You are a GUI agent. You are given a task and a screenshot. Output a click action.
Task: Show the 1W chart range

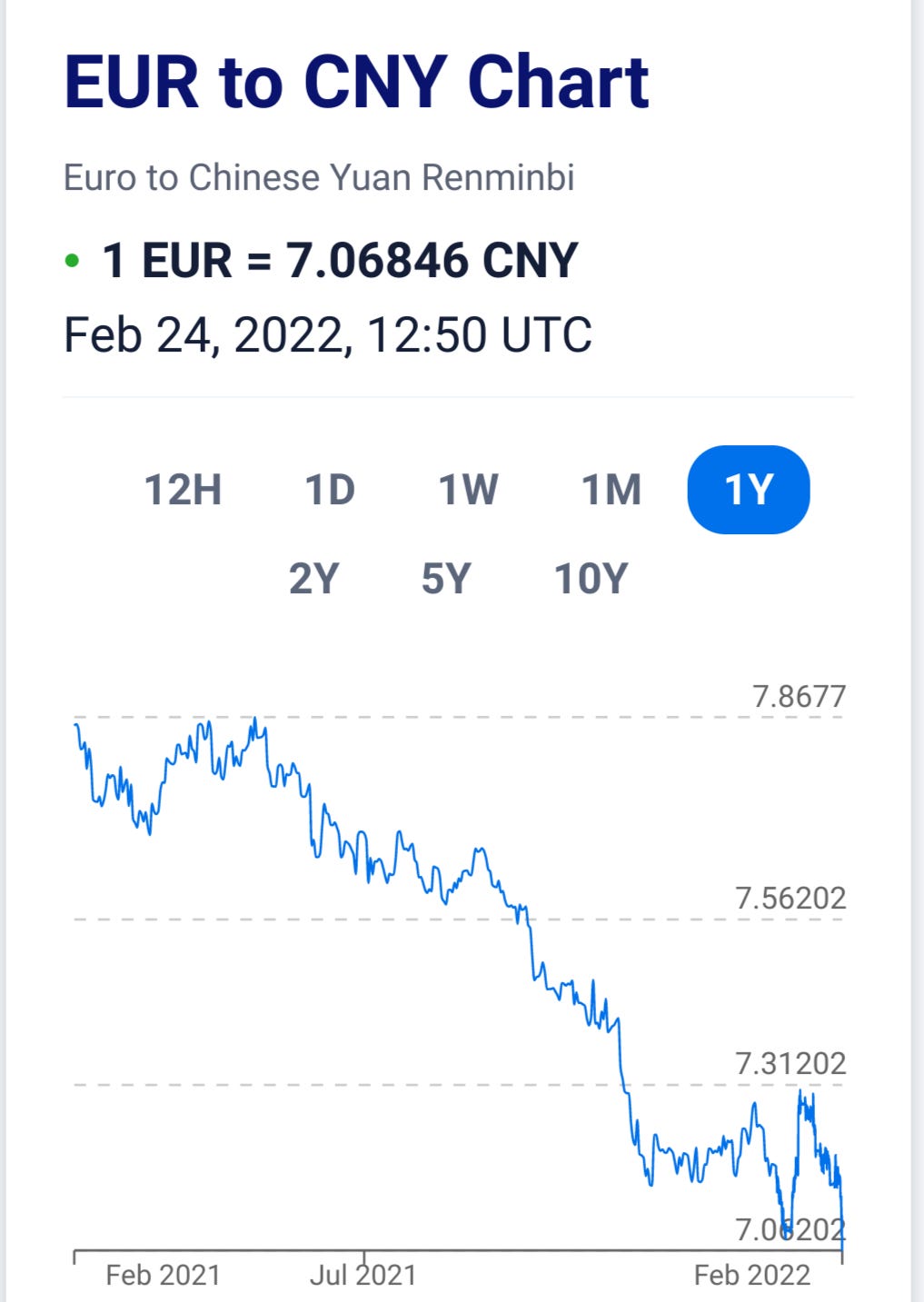[x=469, y=490]
